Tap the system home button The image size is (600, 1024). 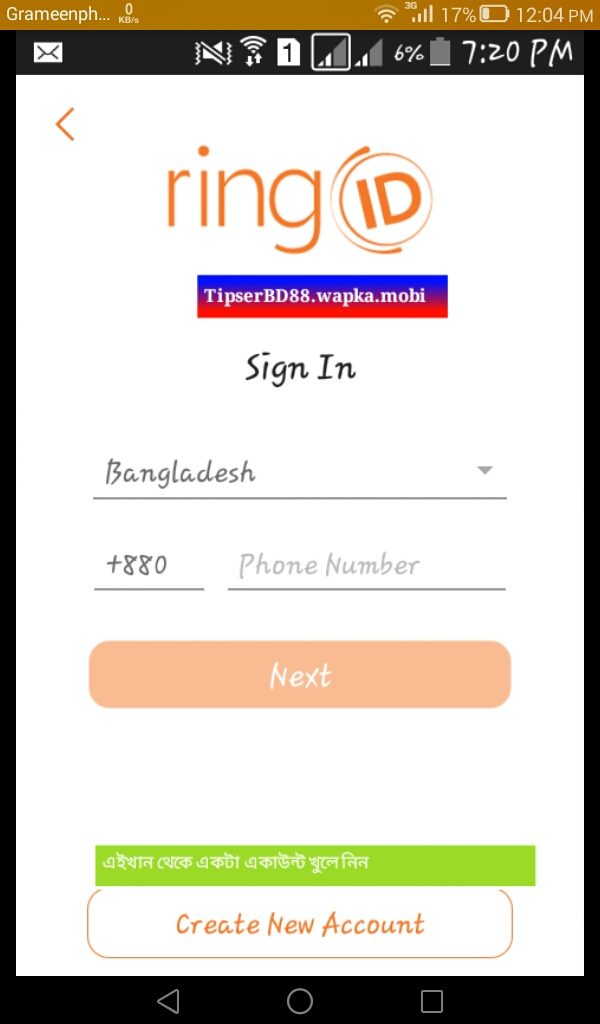[299, 1000]
